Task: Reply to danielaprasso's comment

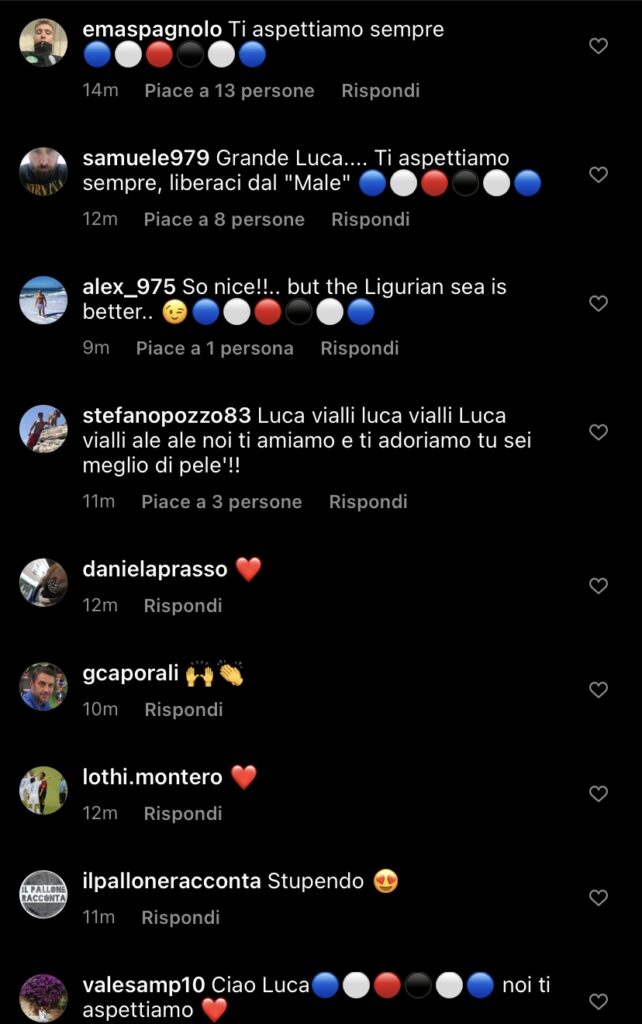Action: coord(182,606)
